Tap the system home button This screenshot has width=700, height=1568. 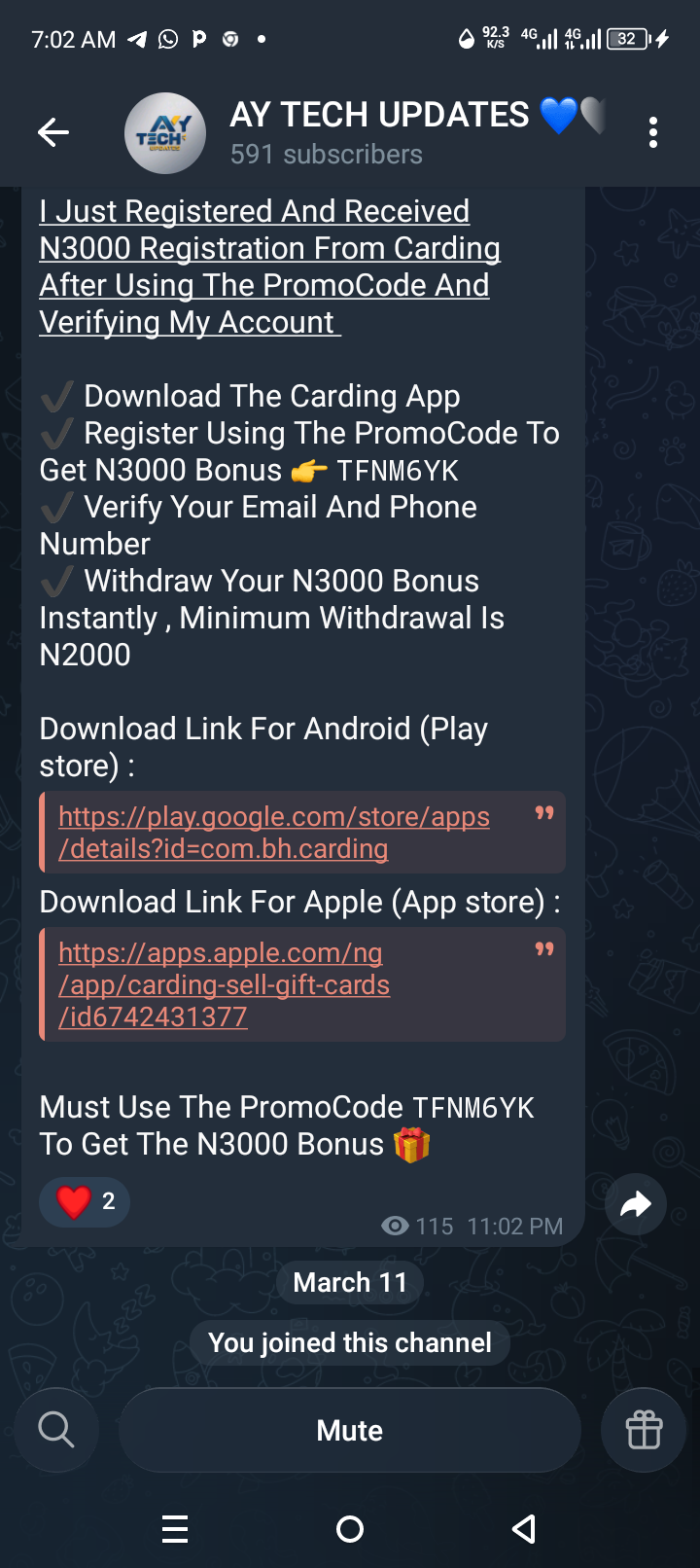pyautogui.click(x=350, y=1529)
